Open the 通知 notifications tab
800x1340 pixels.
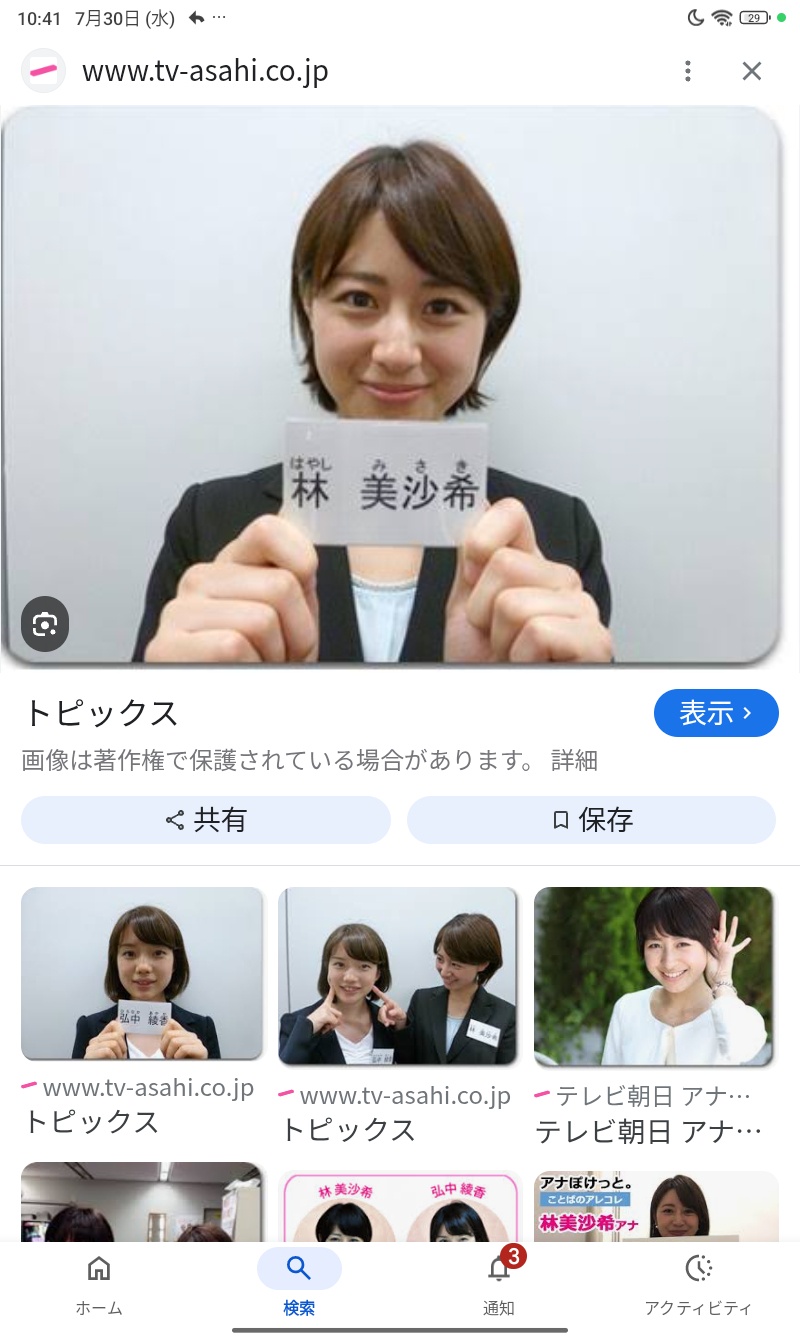499,1283
